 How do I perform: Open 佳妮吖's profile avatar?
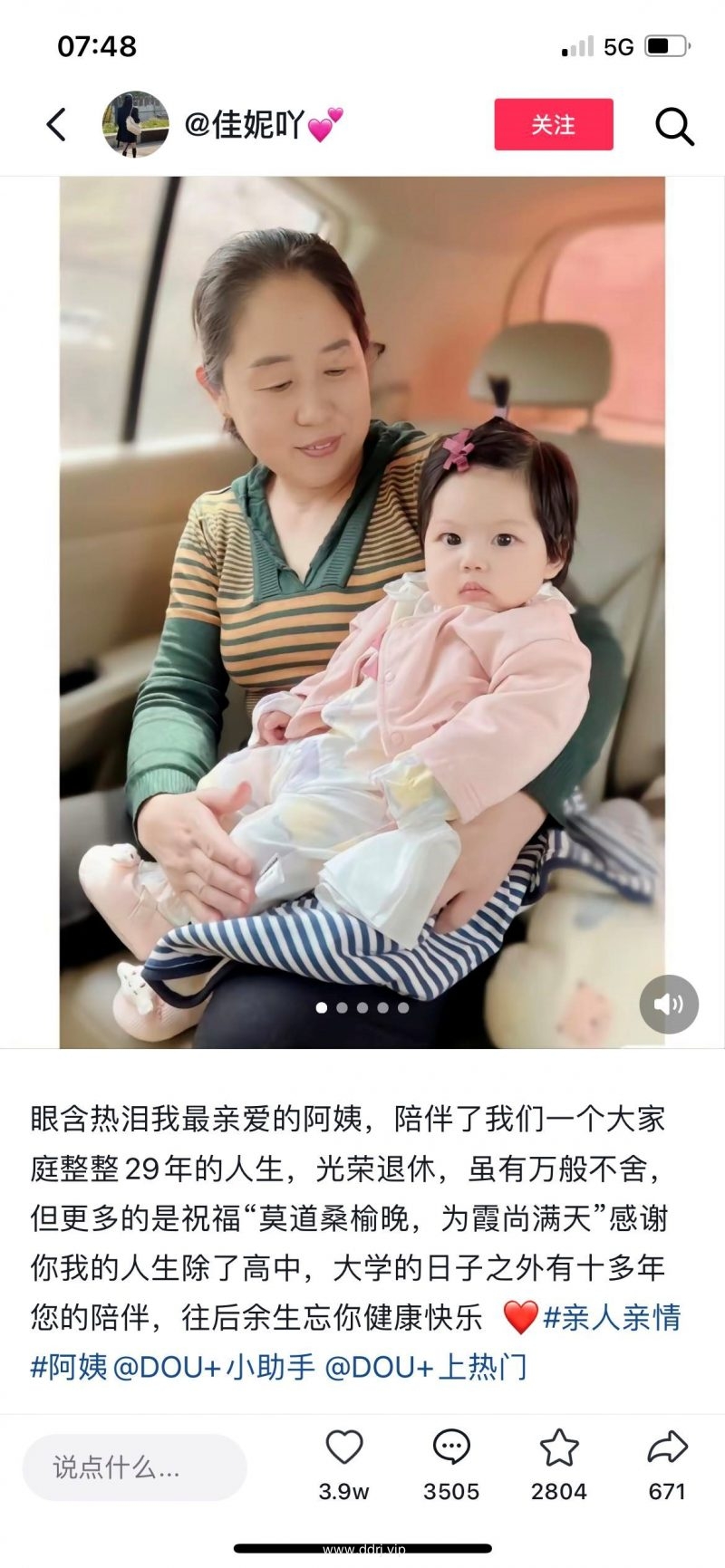tap(135, 124)
